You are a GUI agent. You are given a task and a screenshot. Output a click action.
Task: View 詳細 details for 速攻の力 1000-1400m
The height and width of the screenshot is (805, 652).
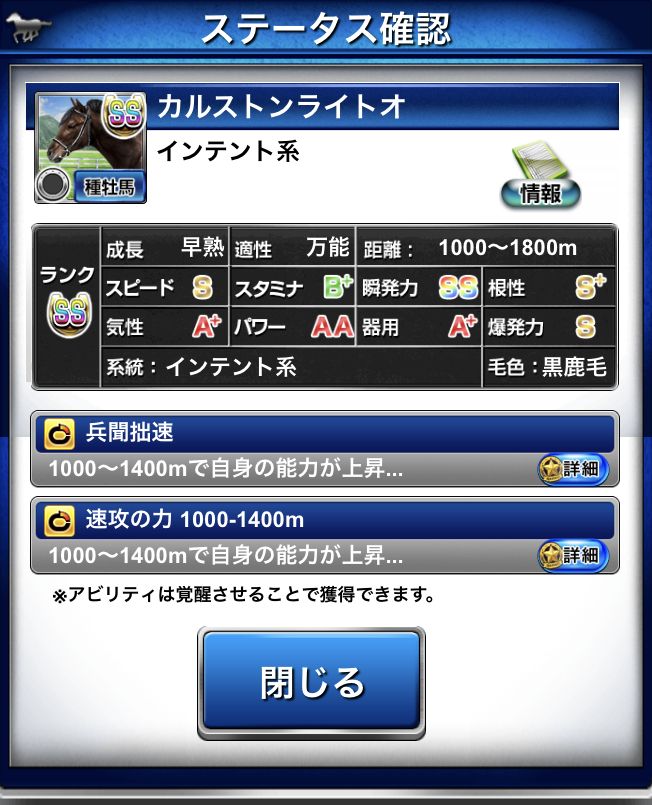click(573, 554)
